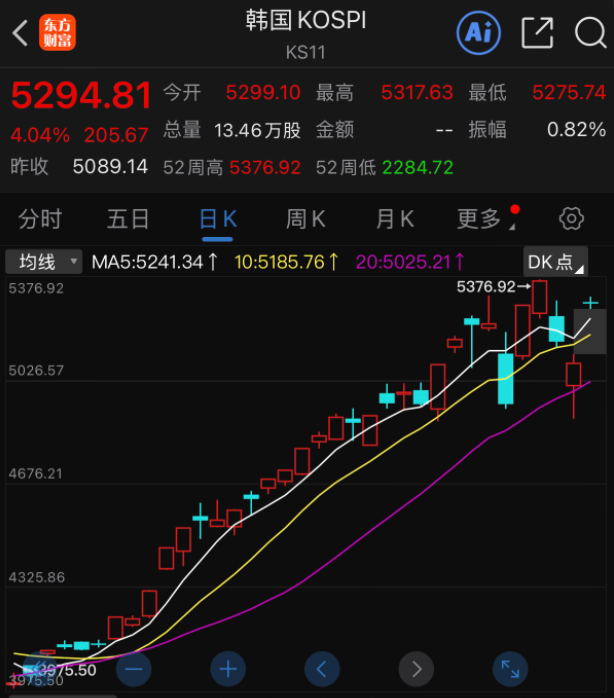614x698 pixels.
Task: Open the 均线 indicator dropdown
Action: click(45, 262)
